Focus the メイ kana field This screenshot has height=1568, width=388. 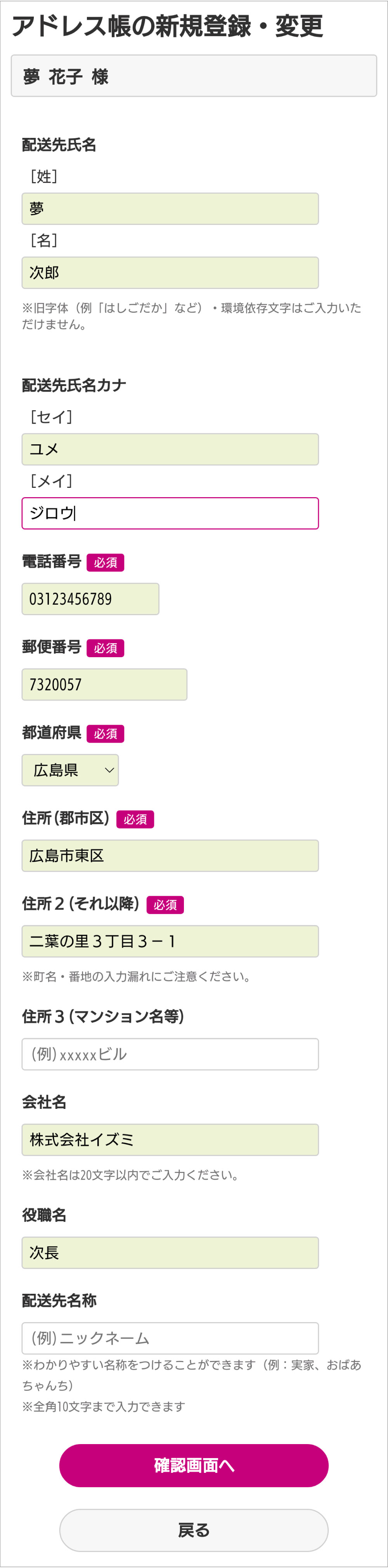(170, 513)
